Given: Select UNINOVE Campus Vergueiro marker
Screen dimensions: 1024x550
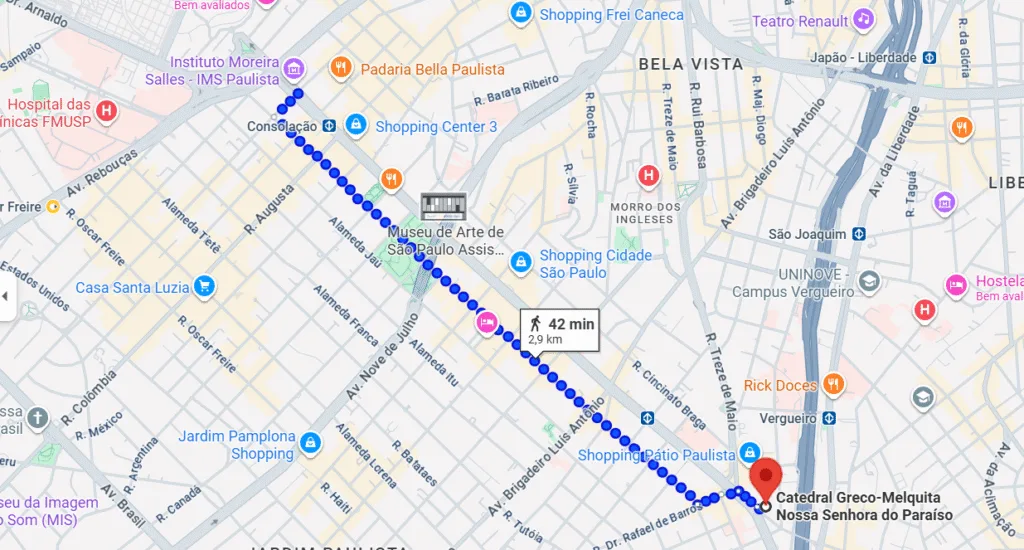Looking at the screenshot, I should point(868,281).
